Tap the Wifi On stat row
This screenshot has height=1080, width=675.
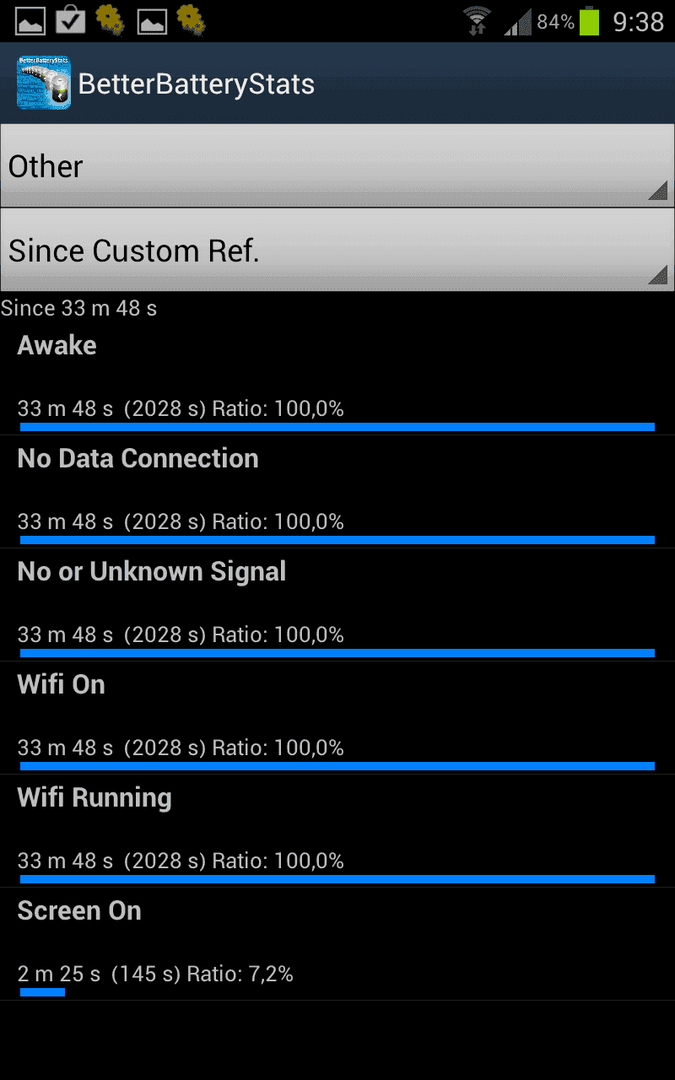pos(338,718)
